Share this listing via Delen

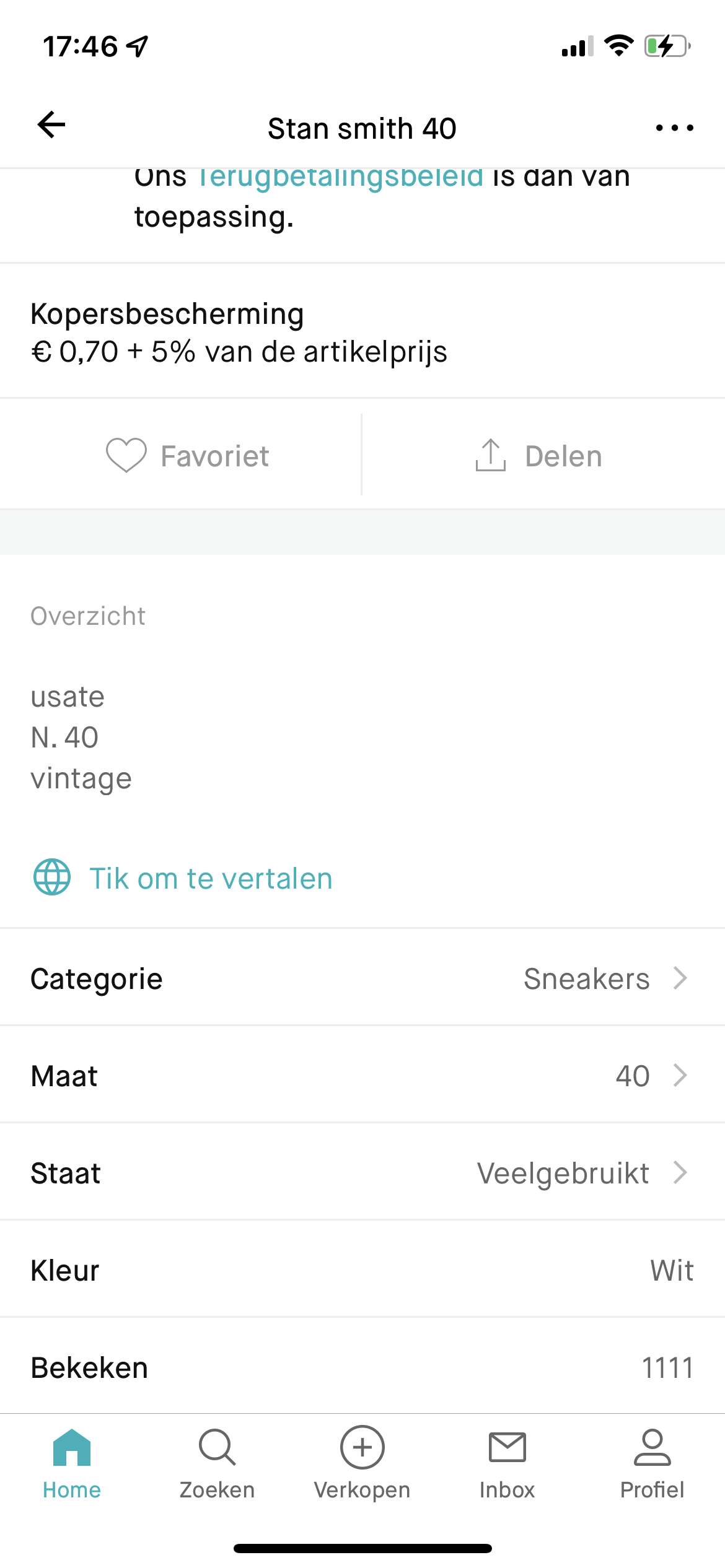coord(538,456)
